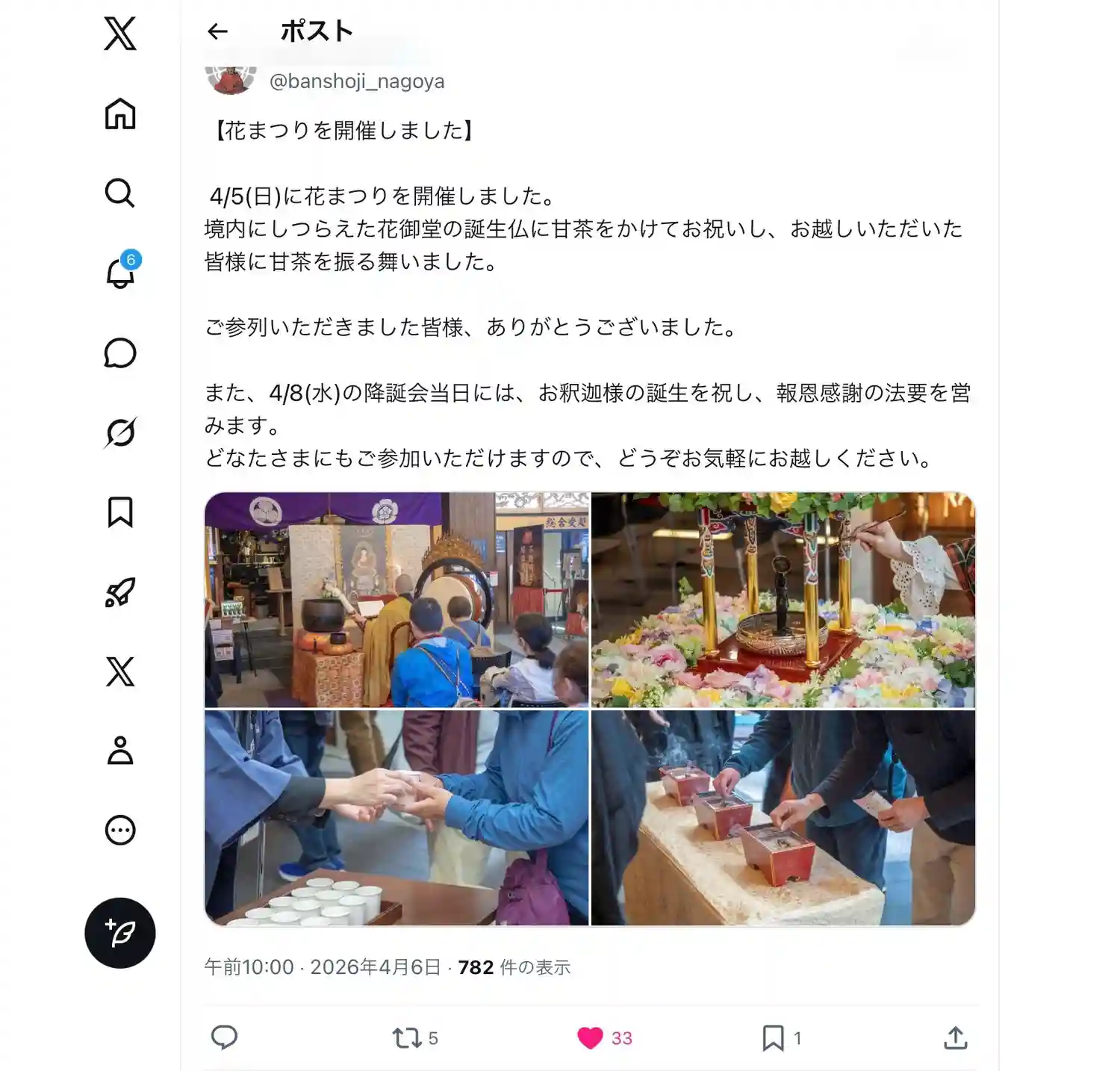The image size is (1120, 1071).
Task: Reply to this post
Action: click(224, 1037)
